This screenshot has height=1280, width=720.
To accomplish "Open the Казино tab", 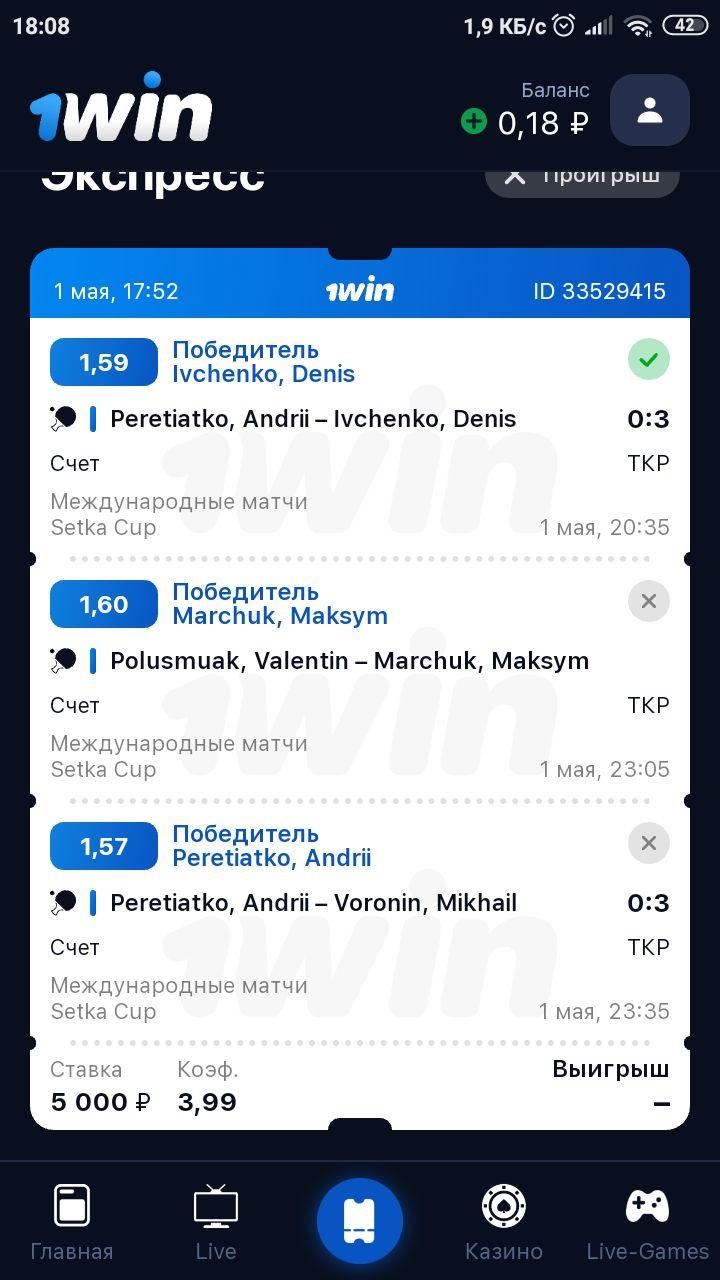I will coord(504,1222).
